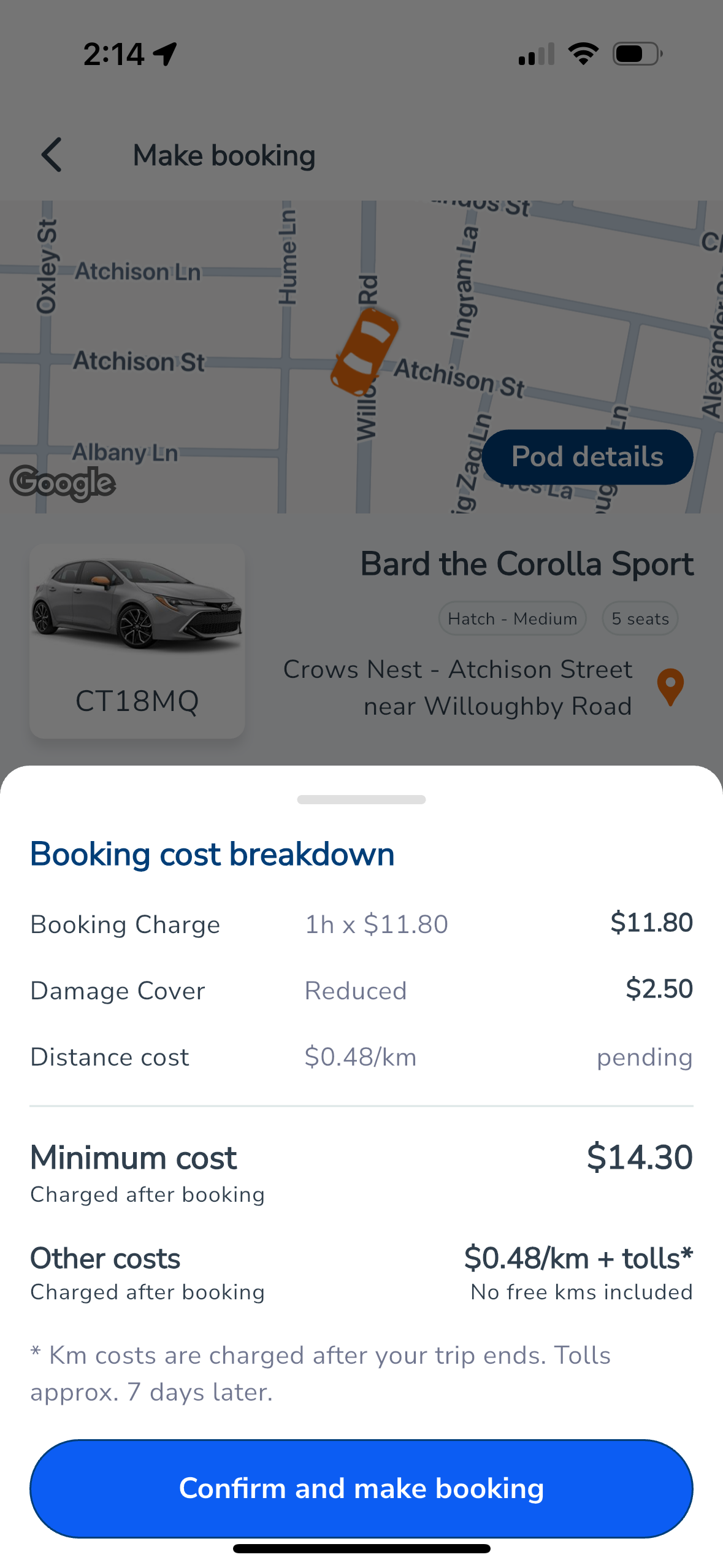The image size is (723, 1568).
Task: Open the Make booking screen title
Action: (x=223, y=155)
